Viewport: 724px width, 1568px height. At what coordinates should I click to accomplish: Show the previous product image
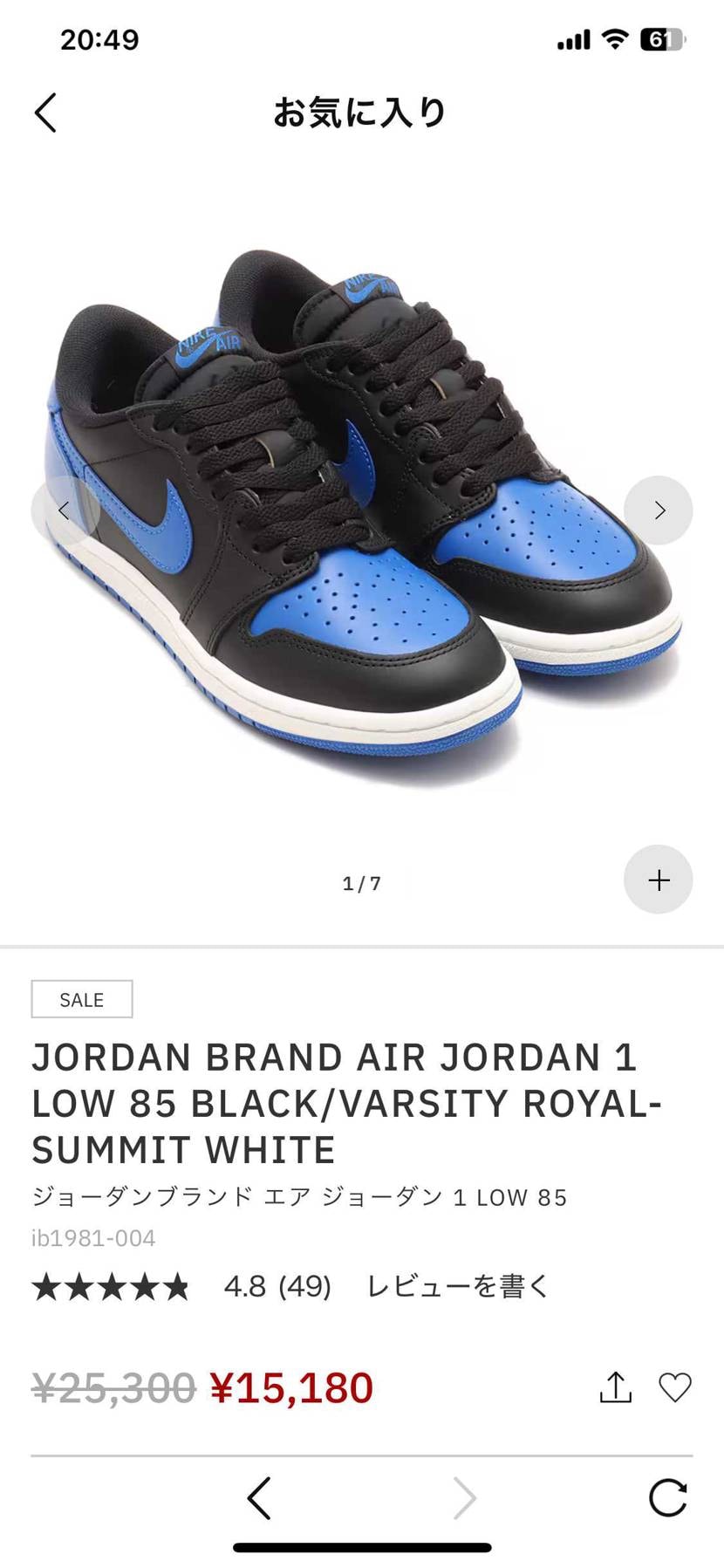65,510
